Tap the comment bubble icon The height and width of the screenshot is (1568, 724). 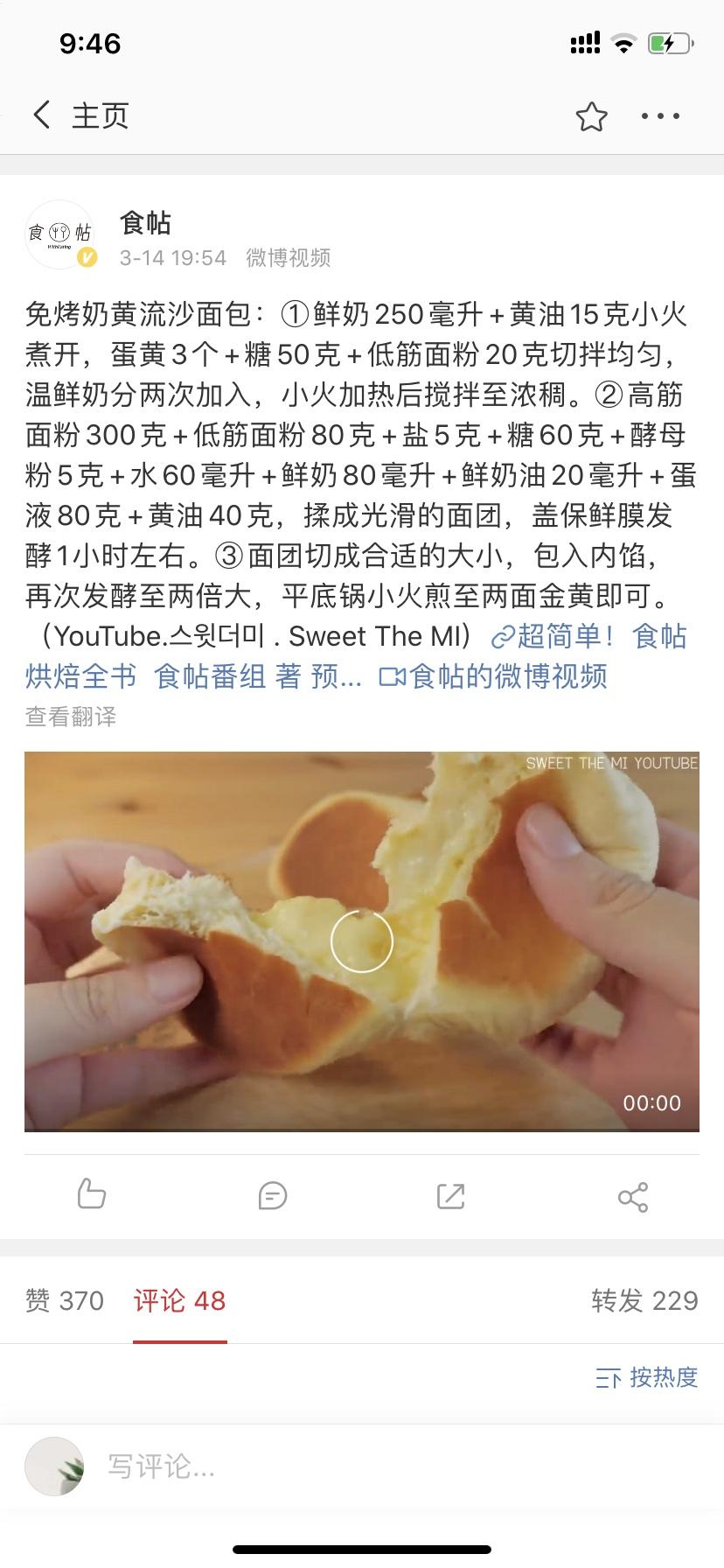272,1195
